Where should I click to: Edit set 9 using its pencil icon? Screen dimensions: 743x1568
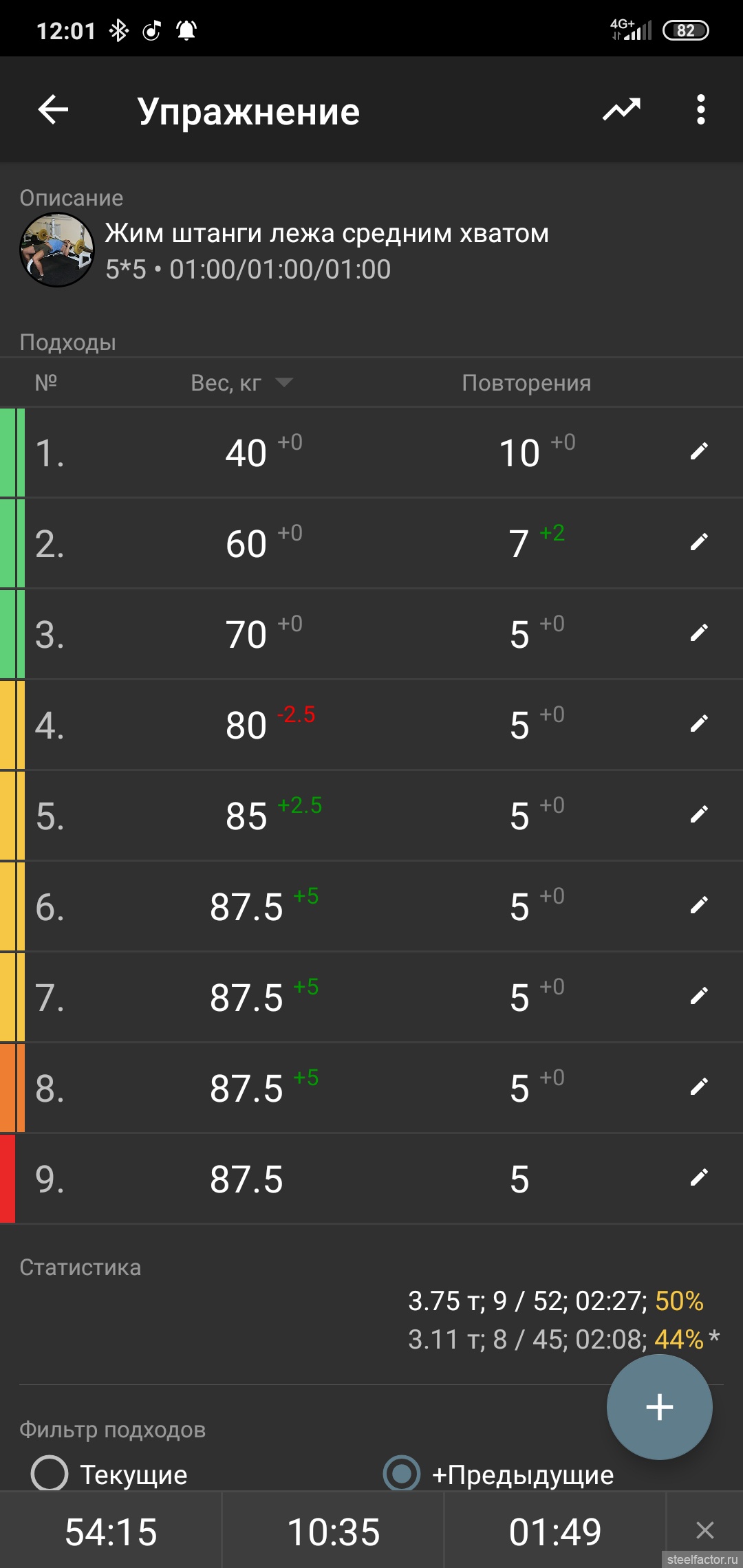pyautogui.click(x=699, y=1178)
